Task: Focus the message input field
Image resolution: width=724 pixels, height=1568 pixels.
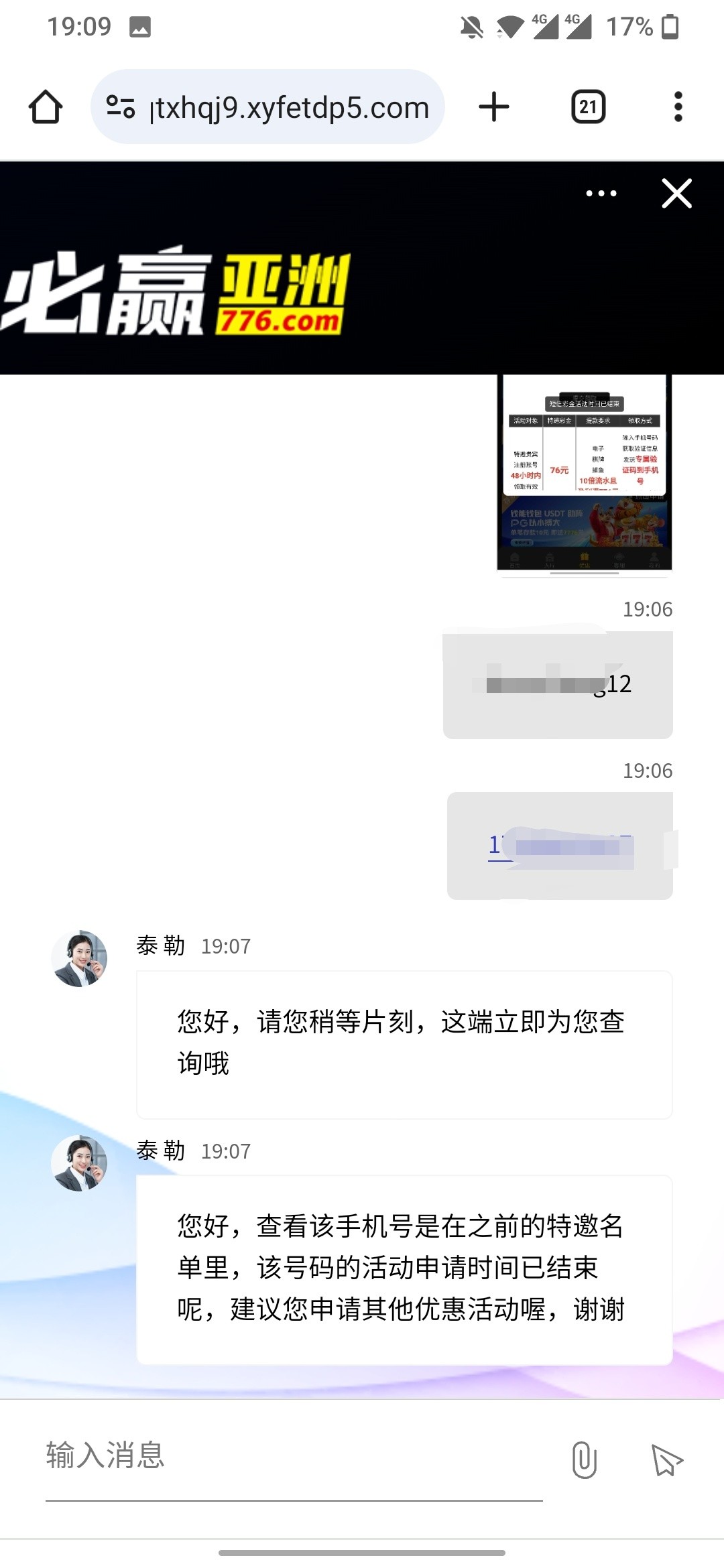Action: [x=294, y=1456]
